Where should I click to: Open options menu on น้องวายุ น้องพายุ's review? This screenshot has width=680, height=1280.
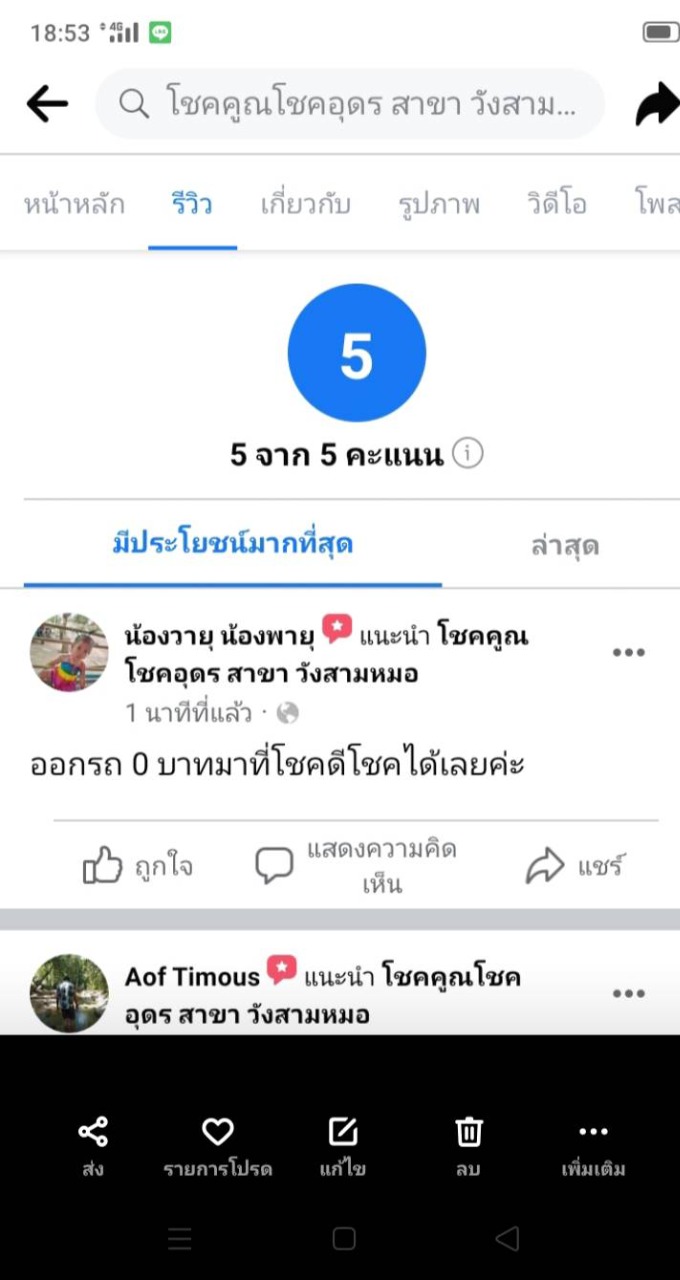[628, 653]
